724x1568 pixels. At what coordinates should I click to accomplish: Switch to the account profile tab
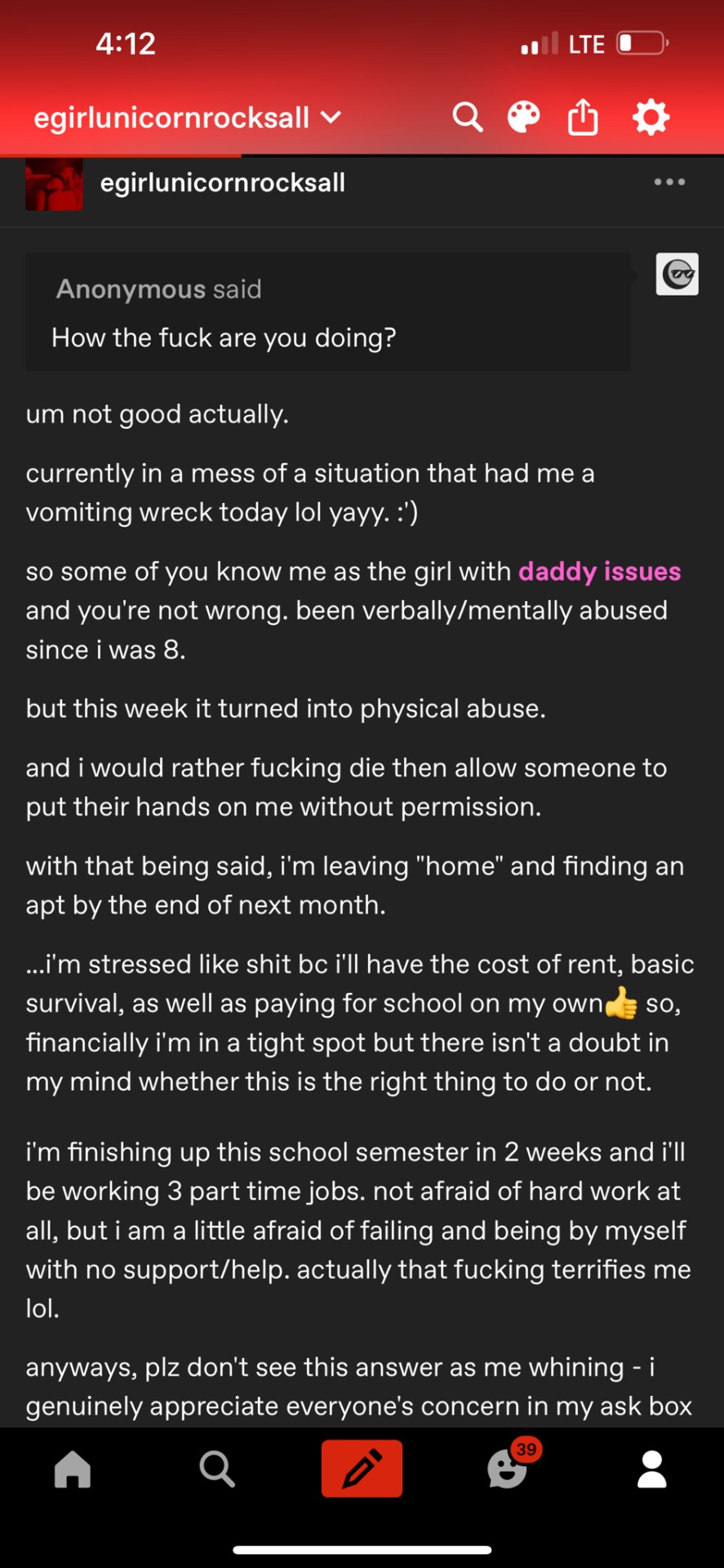(652, 1469)
